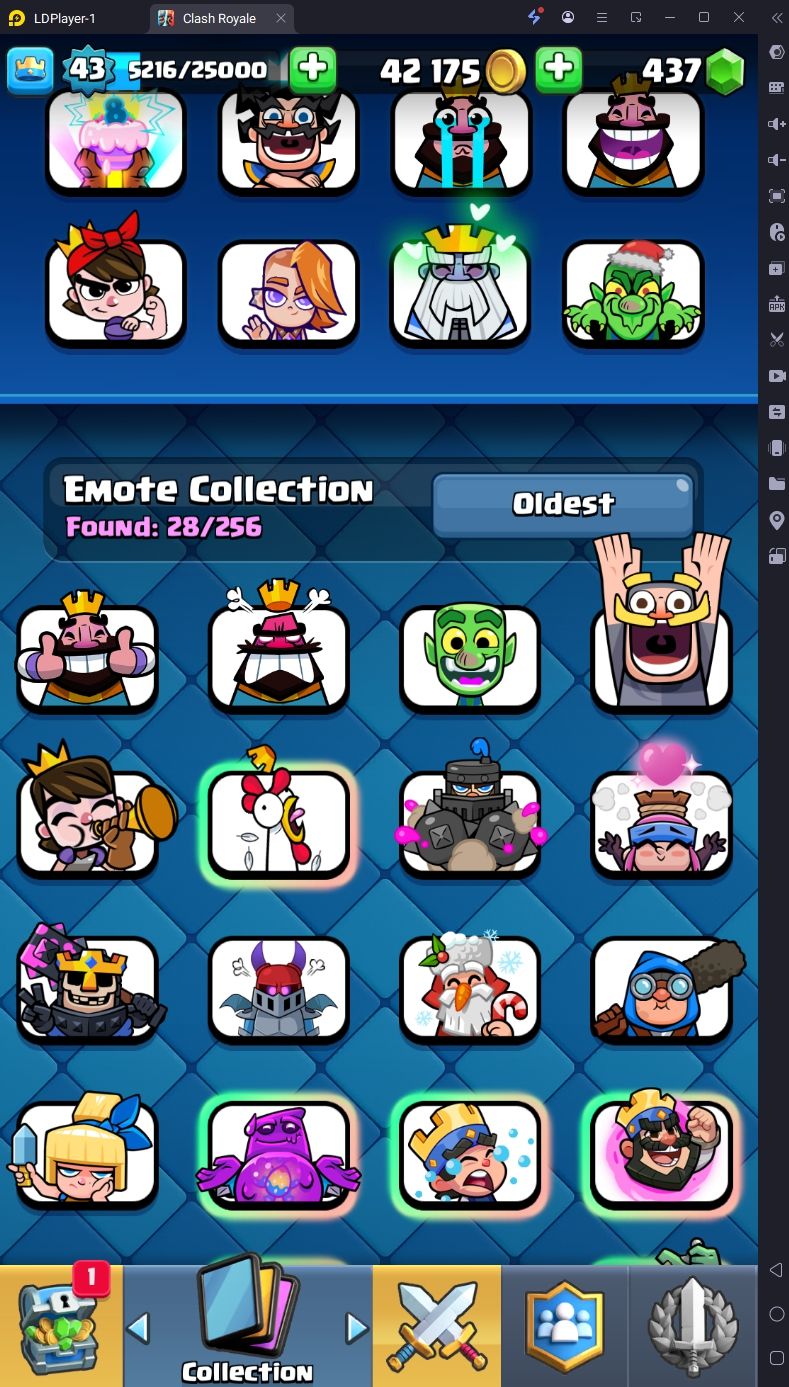This screenshot has height=1387, width=789.
Task: Select the purple elixir blob emote
Action: tap(279, 1153)
